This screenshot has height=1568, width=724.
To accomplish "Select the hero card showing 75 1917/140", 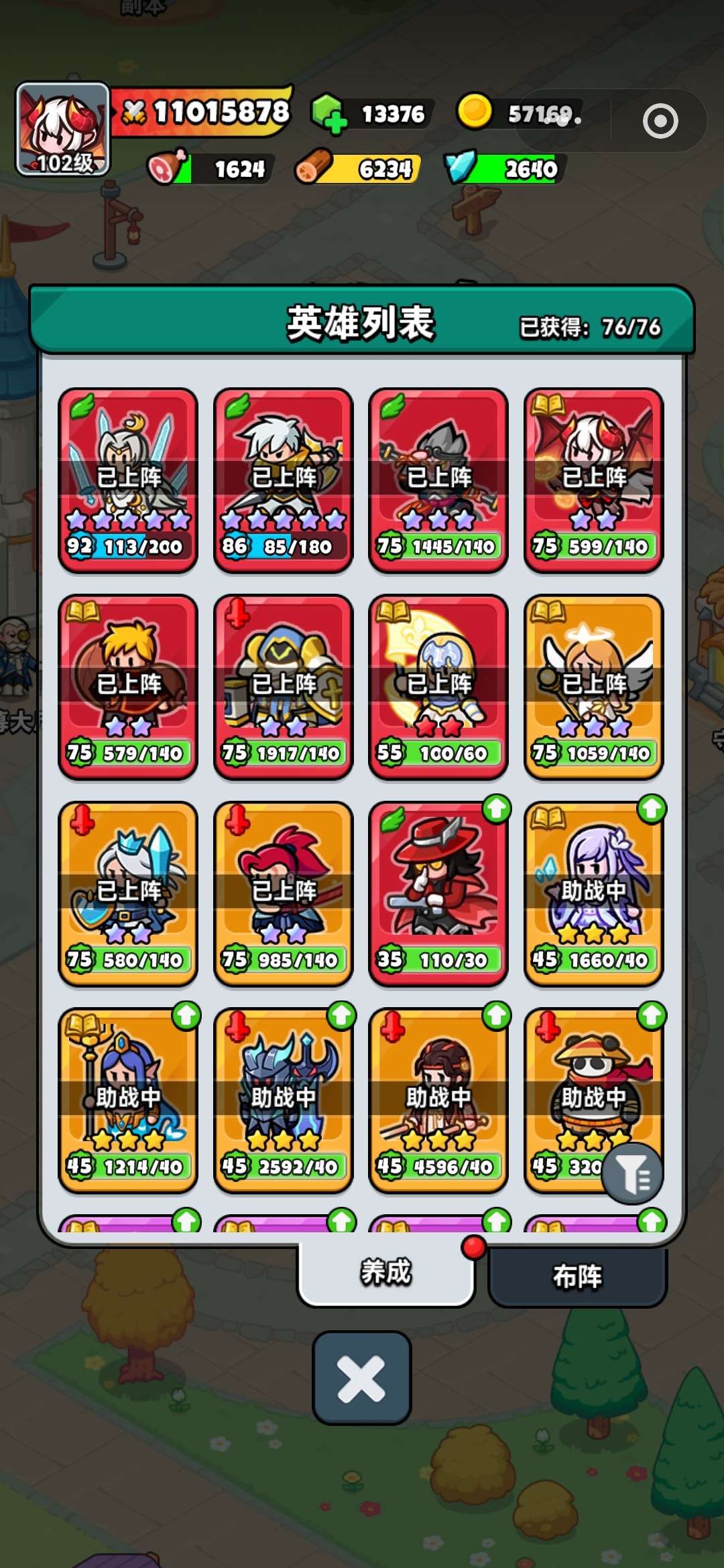I will 283,686.
